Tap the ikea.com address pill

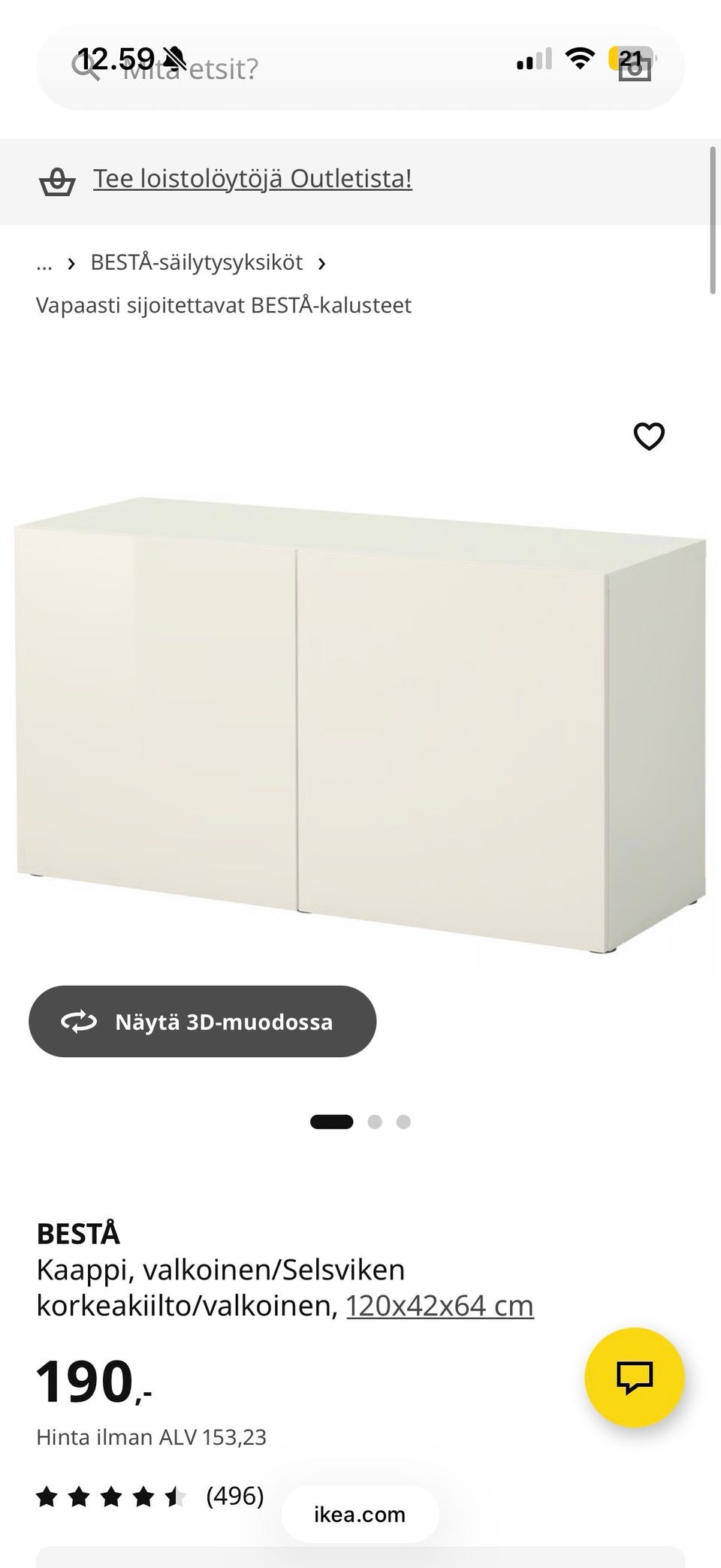coord(360,1514)
